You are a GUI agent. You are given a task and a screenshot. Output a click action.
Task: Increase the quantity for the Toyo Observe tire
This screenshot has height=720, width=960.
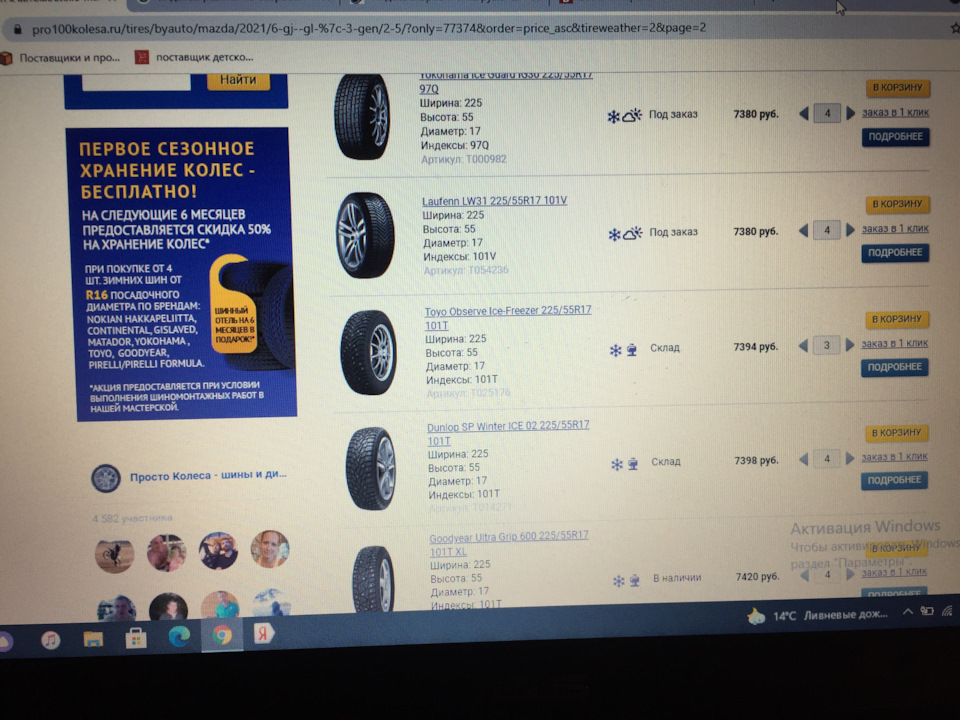851,346
